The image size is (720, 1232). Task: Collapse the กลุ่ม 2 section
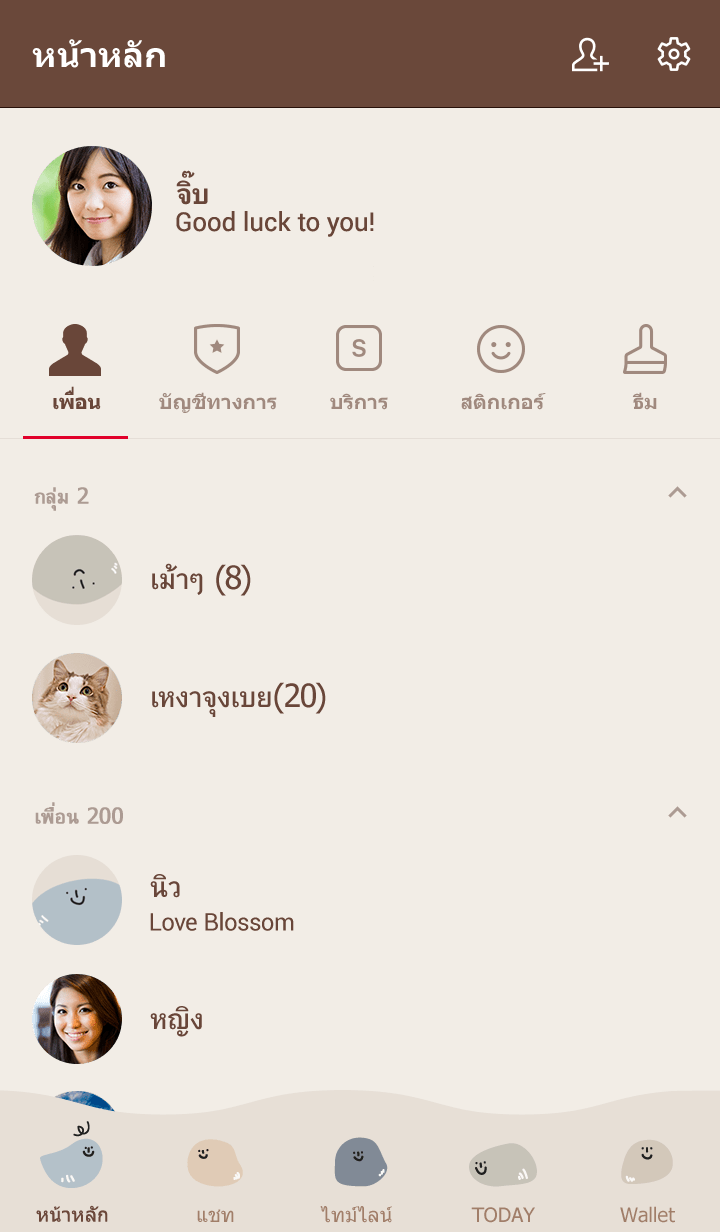[677, 493]
